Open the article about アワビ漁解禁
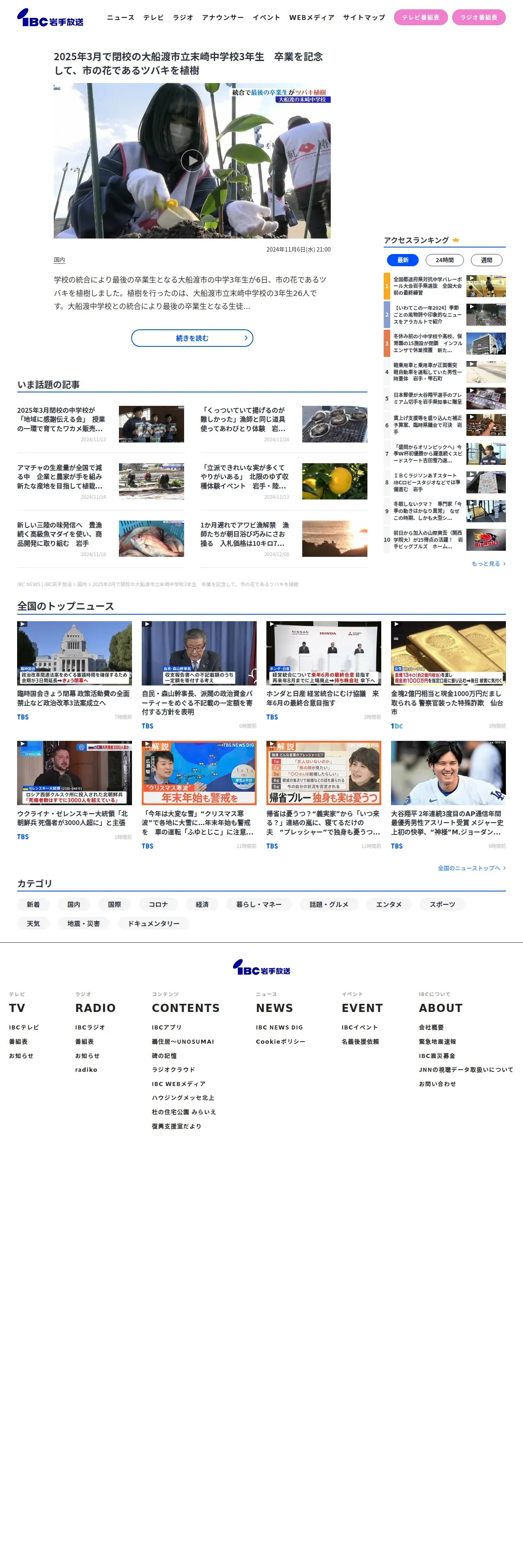 coord(244,534)
